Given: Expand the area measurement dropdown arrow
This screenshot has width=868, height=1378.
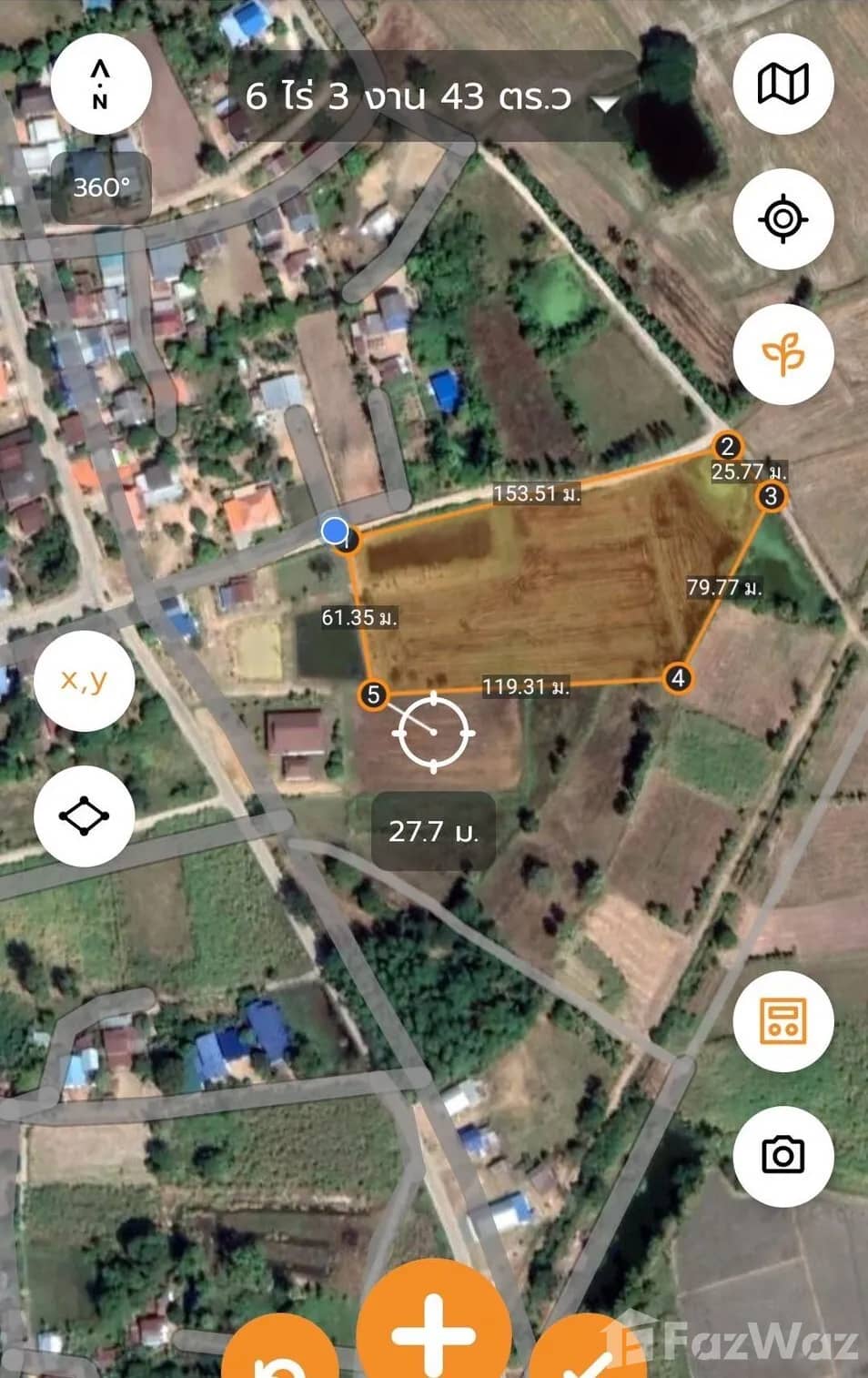Looking at the screenshot, I should tap(603, 104).
